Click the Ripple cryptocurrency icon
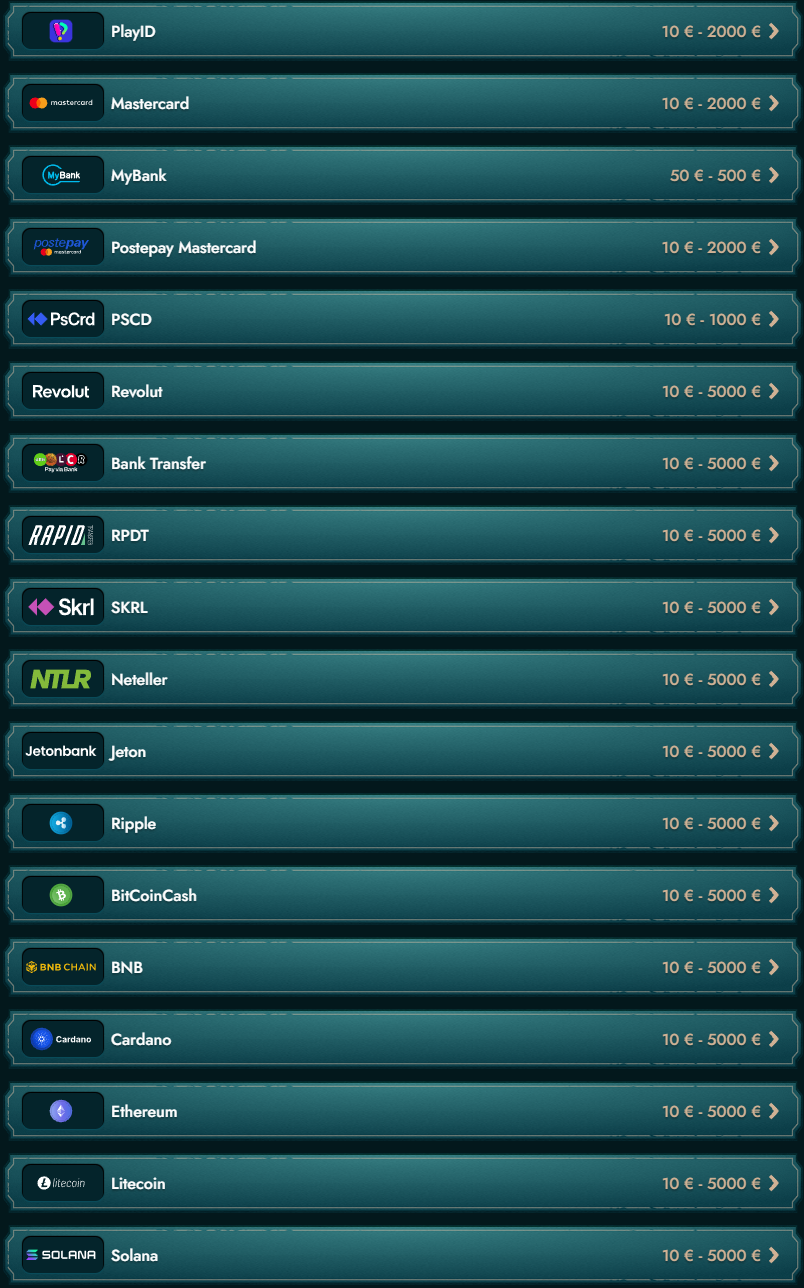This screenshot has width=804, height=1288. 62,823
